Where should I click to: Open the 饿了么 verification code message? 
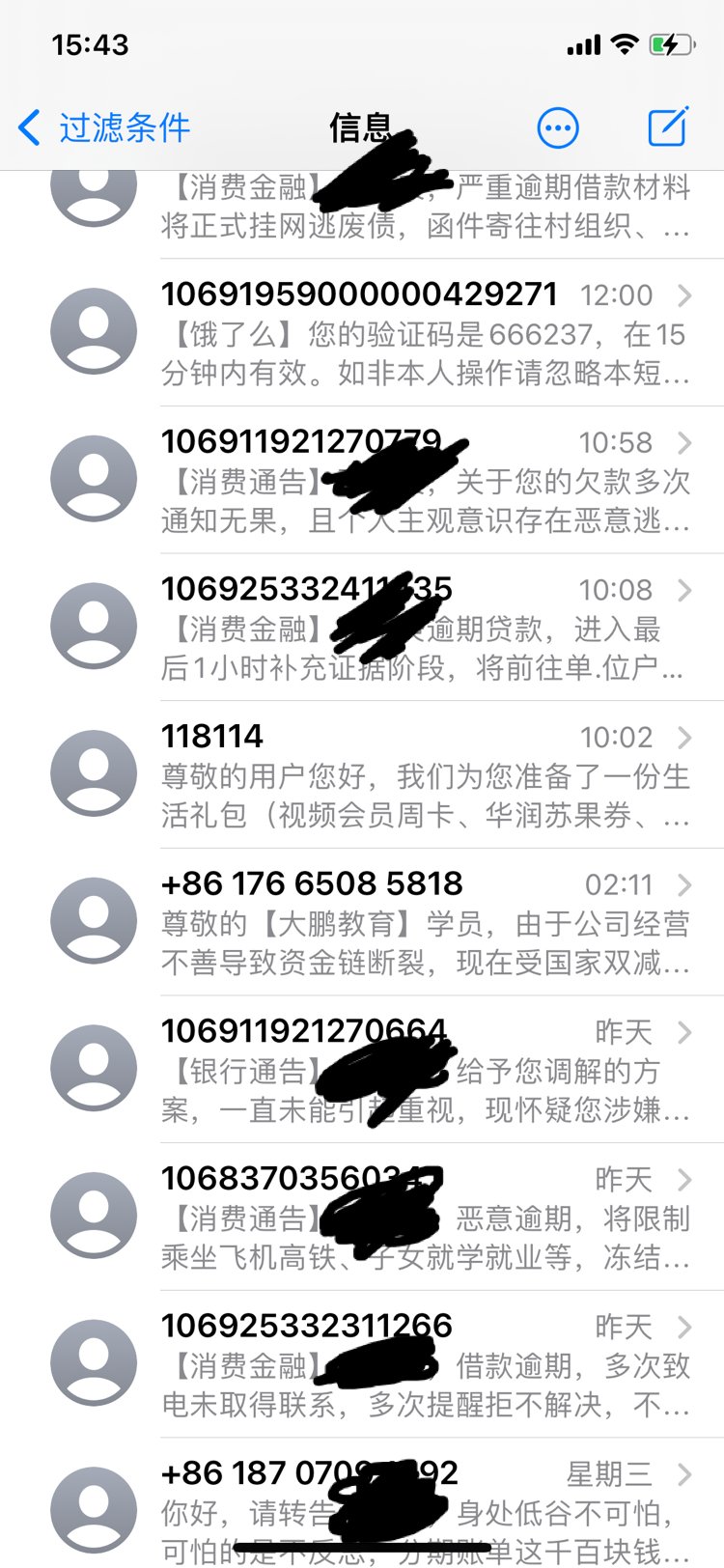click(x=362, y=332)
